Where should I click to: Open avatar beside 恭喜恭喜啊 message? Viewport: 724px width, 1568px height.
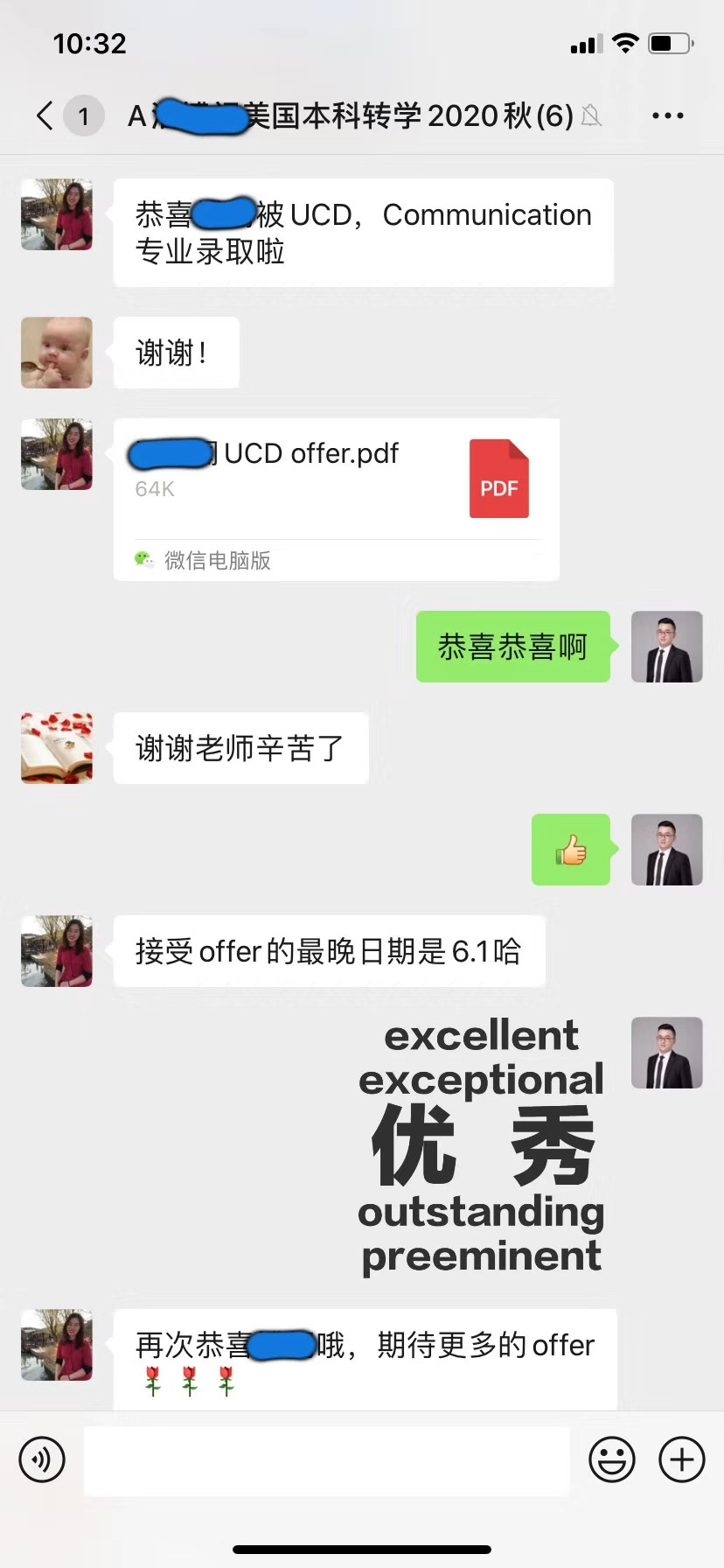tap(667, 647)
